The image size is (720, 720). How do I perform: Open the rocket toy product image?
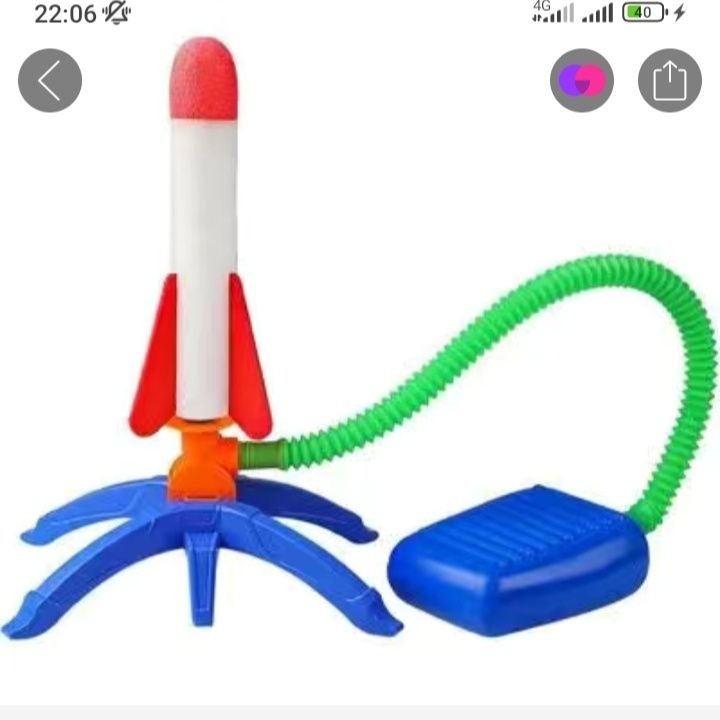(360, 380)
